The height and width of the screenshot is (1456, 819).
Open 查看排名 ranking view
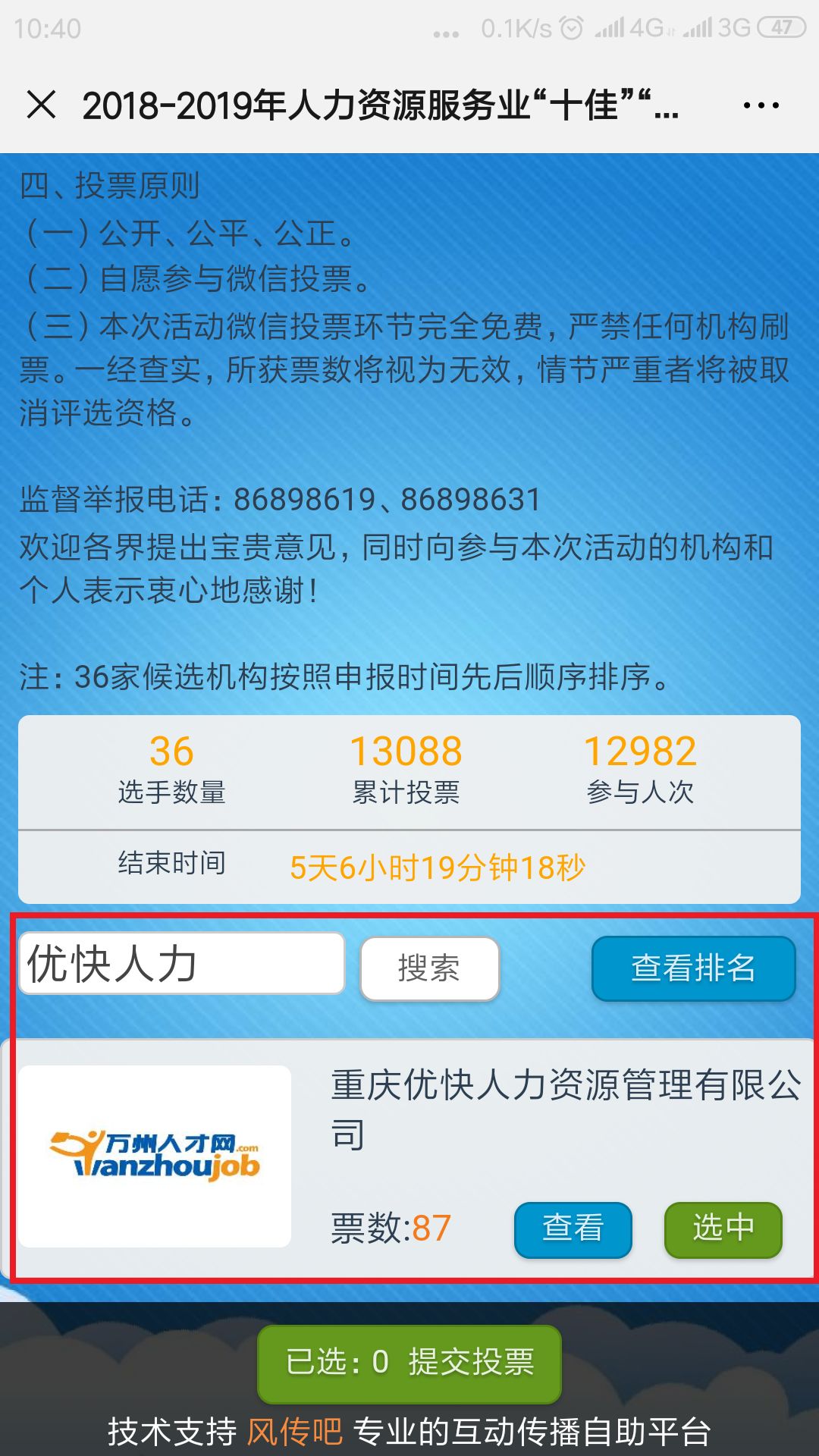pyautogui.click(x=693, y=968)
